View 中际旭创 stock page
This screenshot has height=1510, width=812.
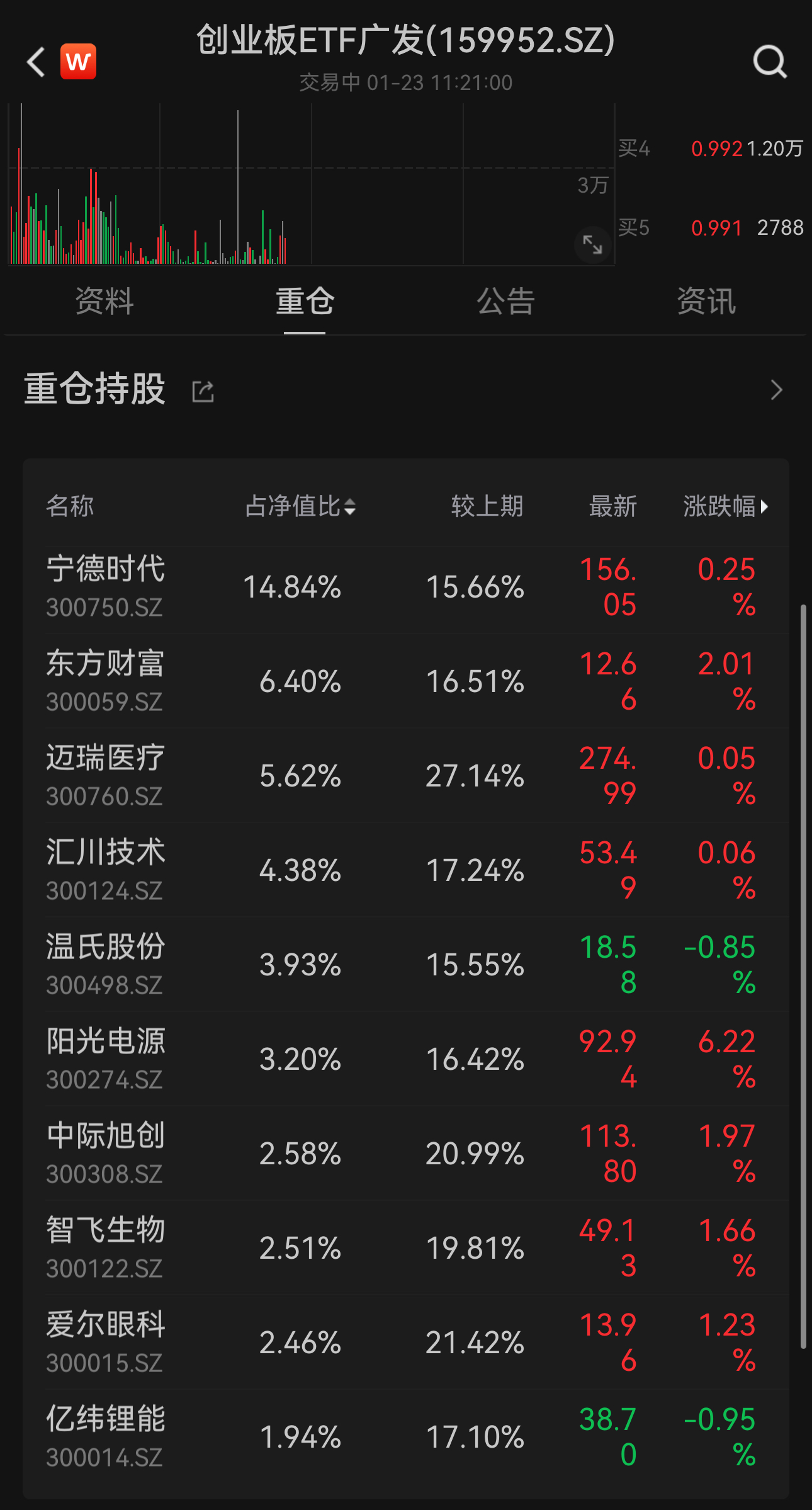406,1154
